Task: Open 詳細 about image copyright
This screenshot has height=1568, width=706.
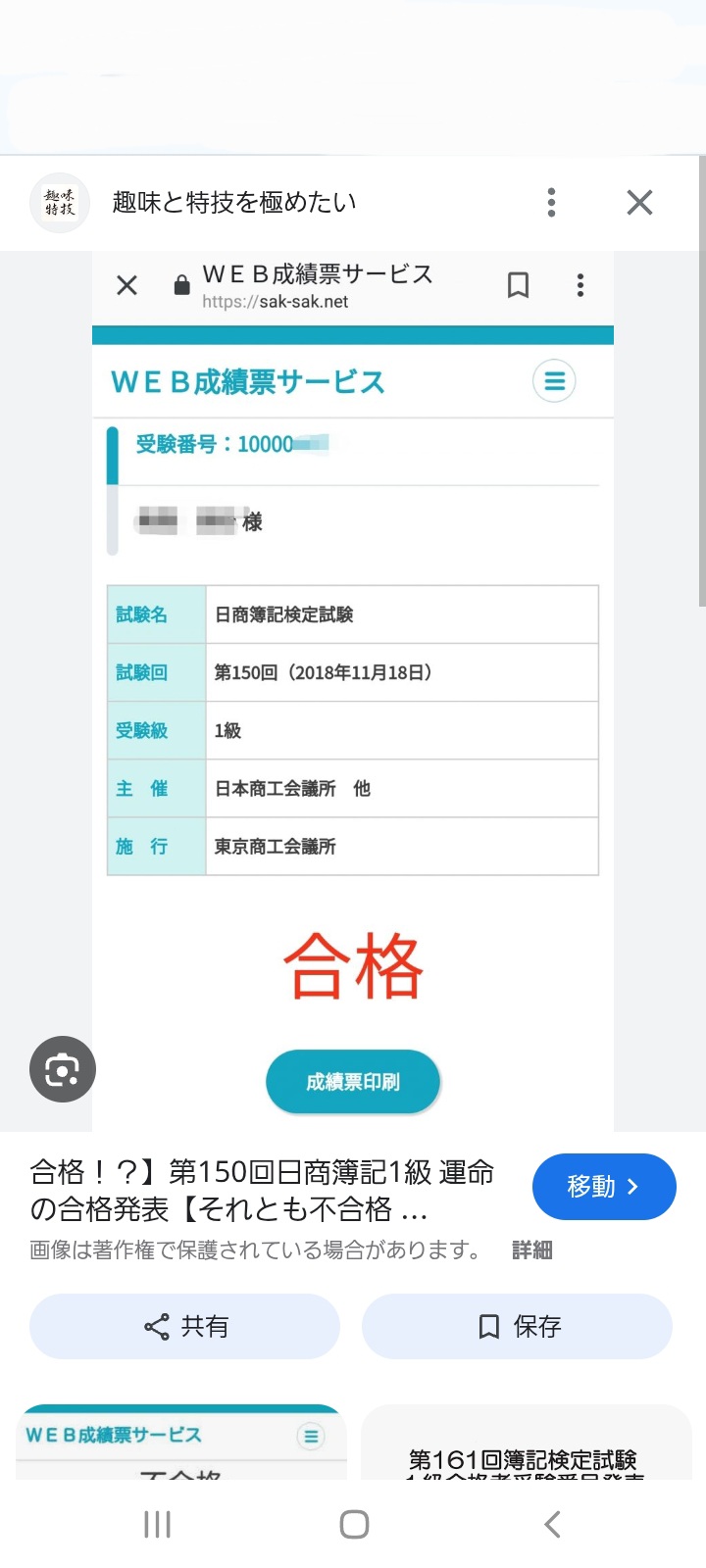Action: pos(531,1250)
